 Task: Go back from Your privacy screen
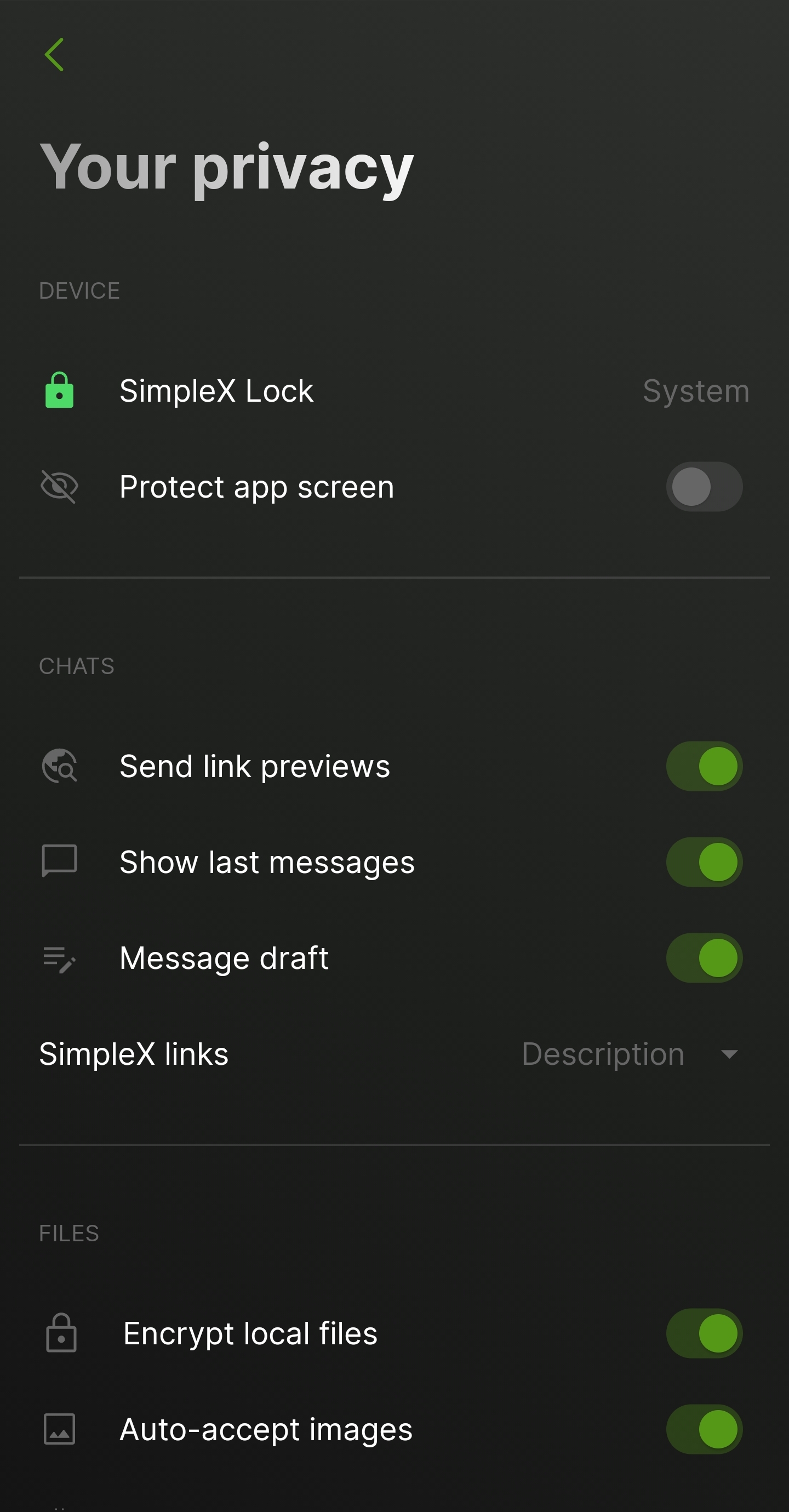54,55
